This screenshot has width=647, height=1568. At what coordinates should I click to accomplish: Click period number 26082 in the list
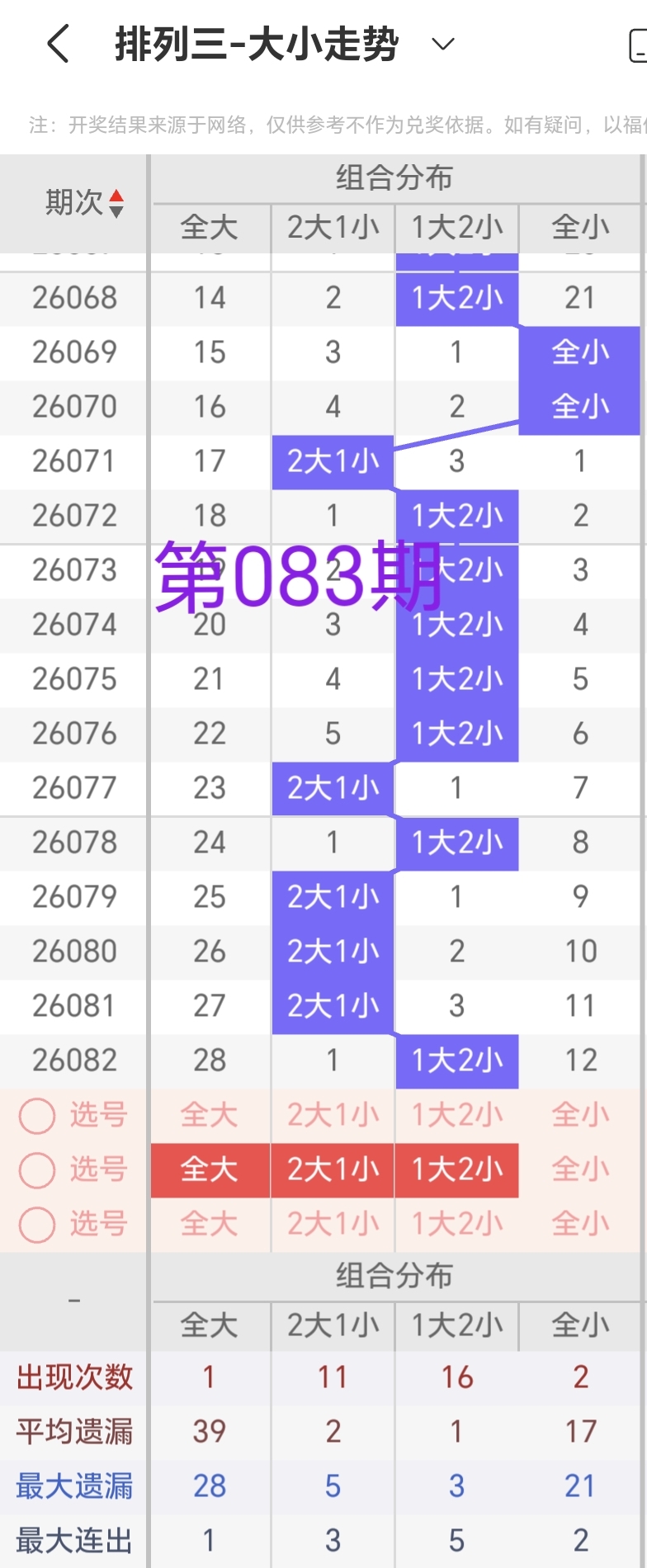73,1060
